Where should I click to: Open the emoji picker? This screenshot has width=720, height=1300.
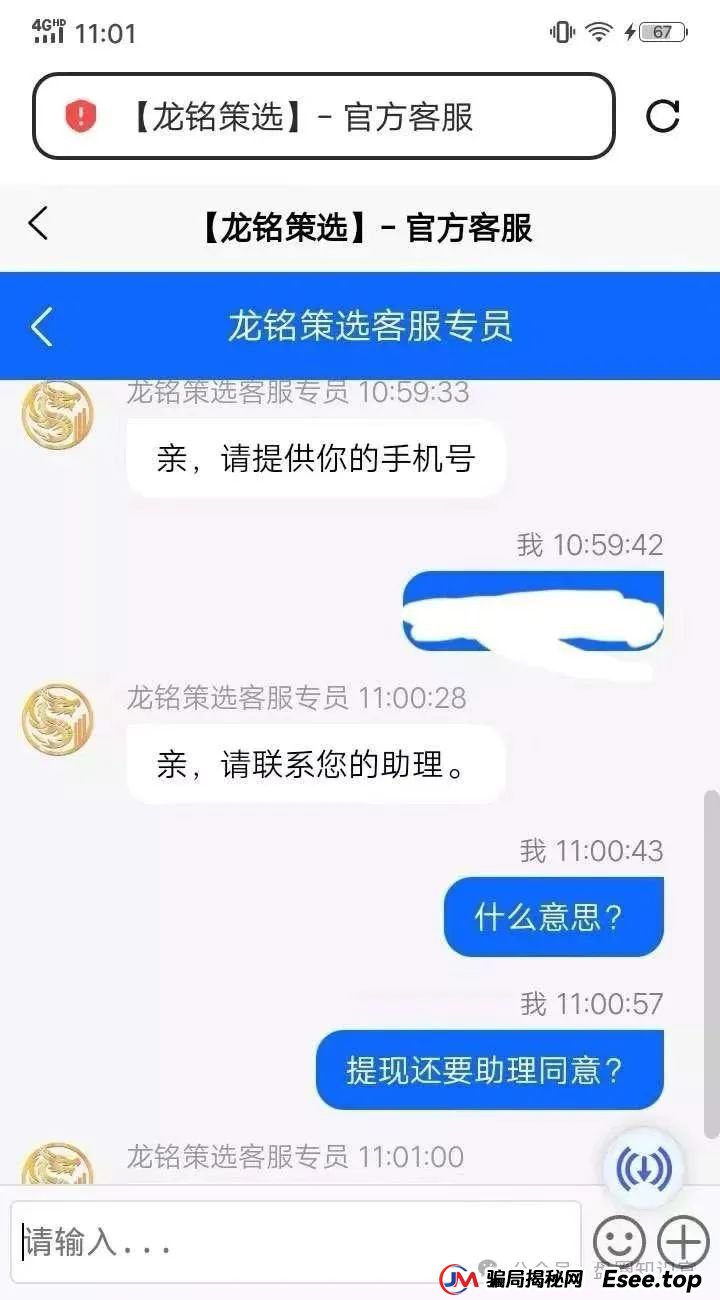click(618, 1243)
